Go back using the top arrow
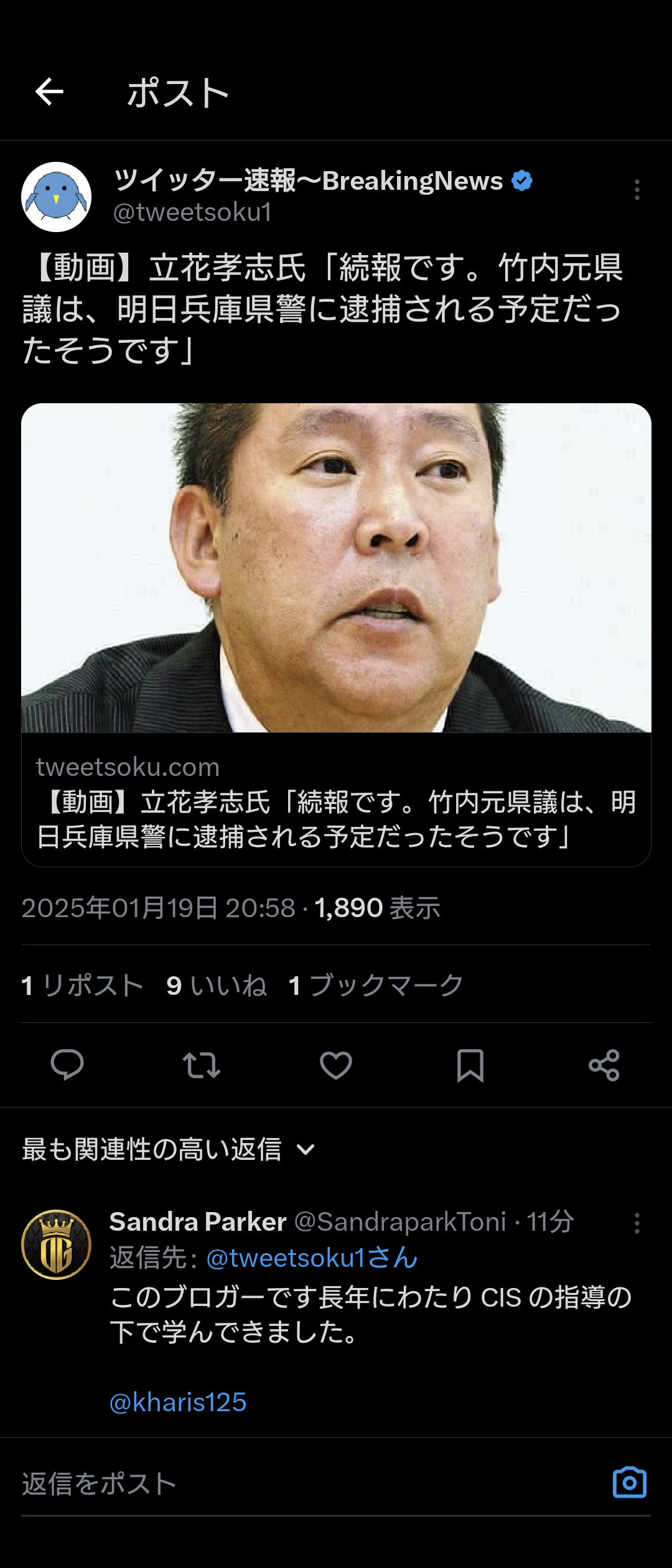 click(50, 92)
